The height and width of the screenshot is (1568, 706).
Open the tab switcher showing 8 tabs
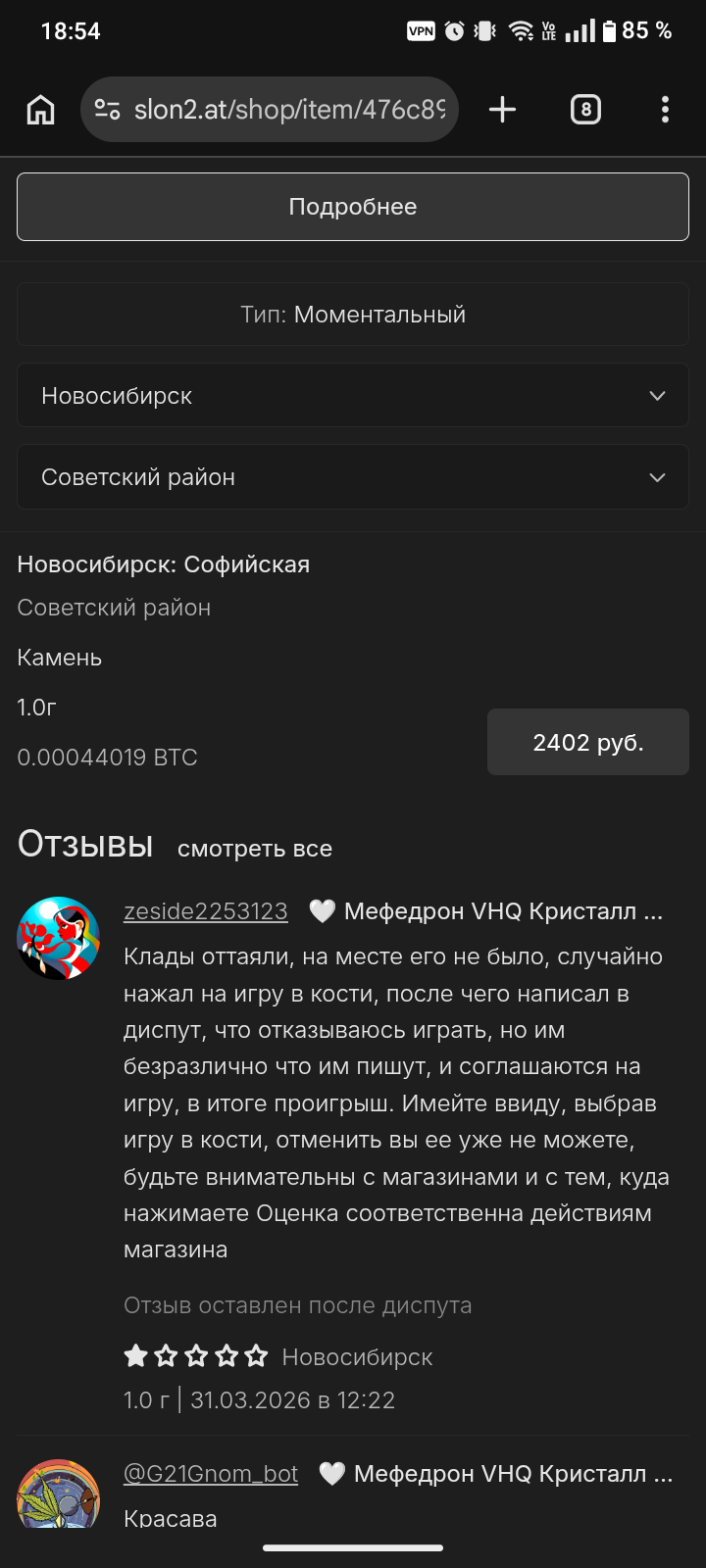click(585, 110)
